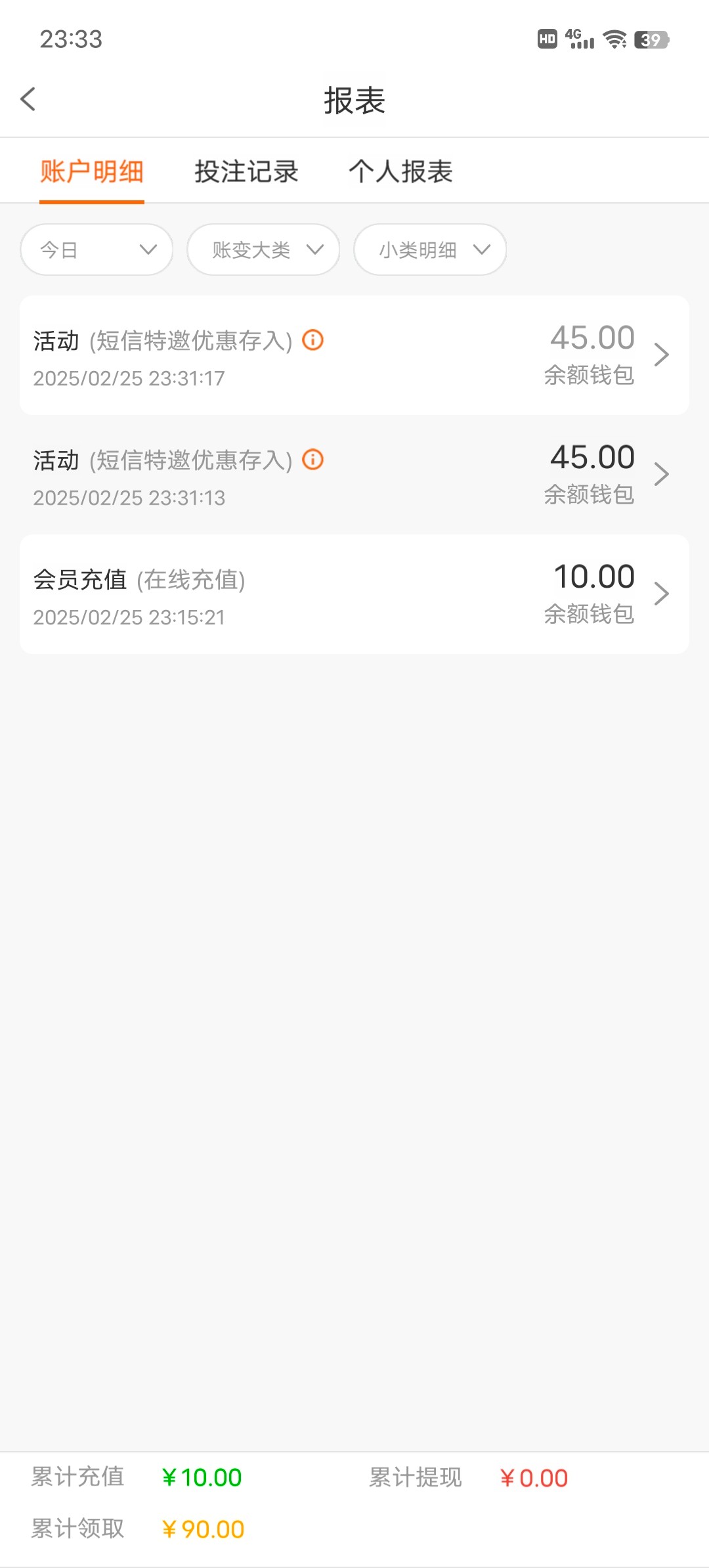Go back using the top-left arrow
This screenshot has width=709, height=1568.
[x=28, y=100]
